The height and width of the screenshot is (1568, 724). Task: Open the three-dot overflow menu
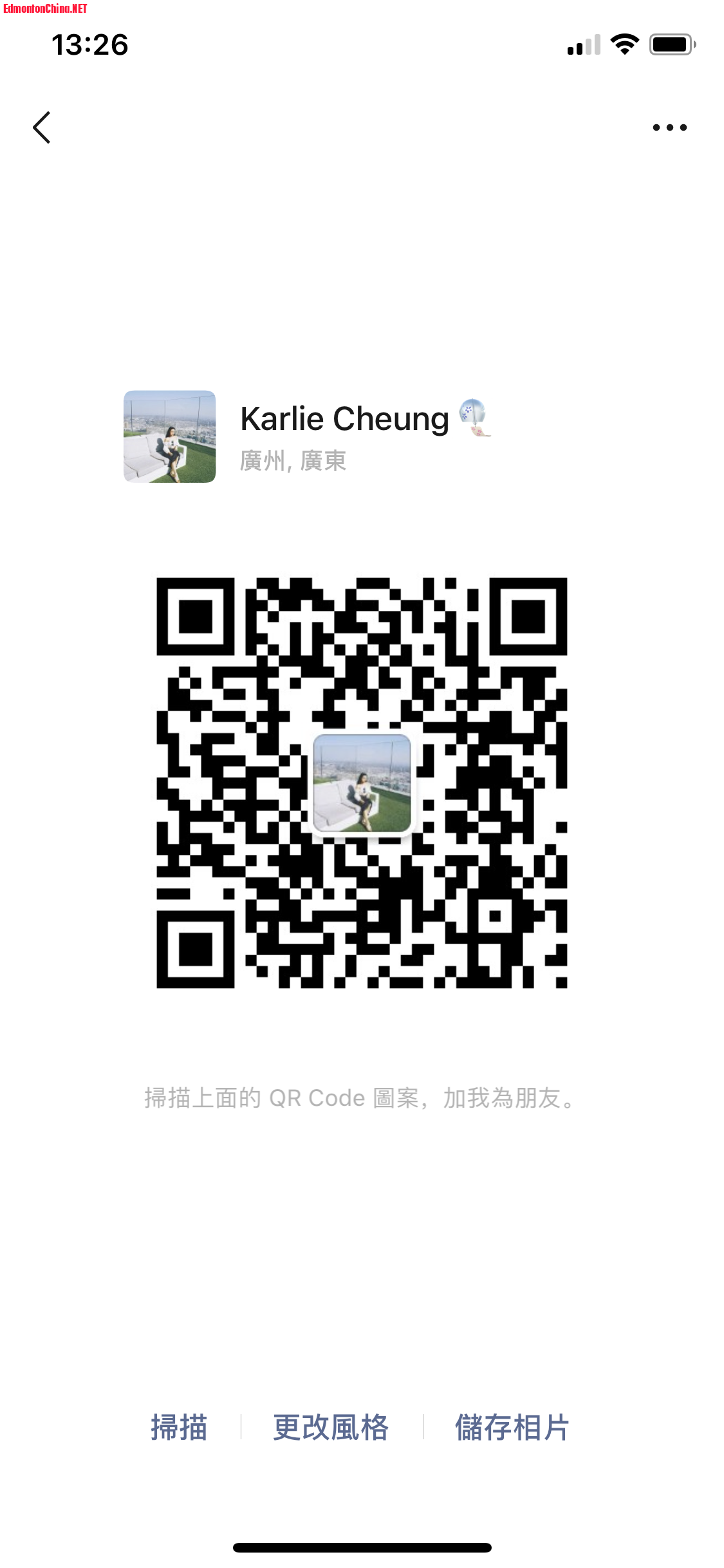tap(669, 127)
